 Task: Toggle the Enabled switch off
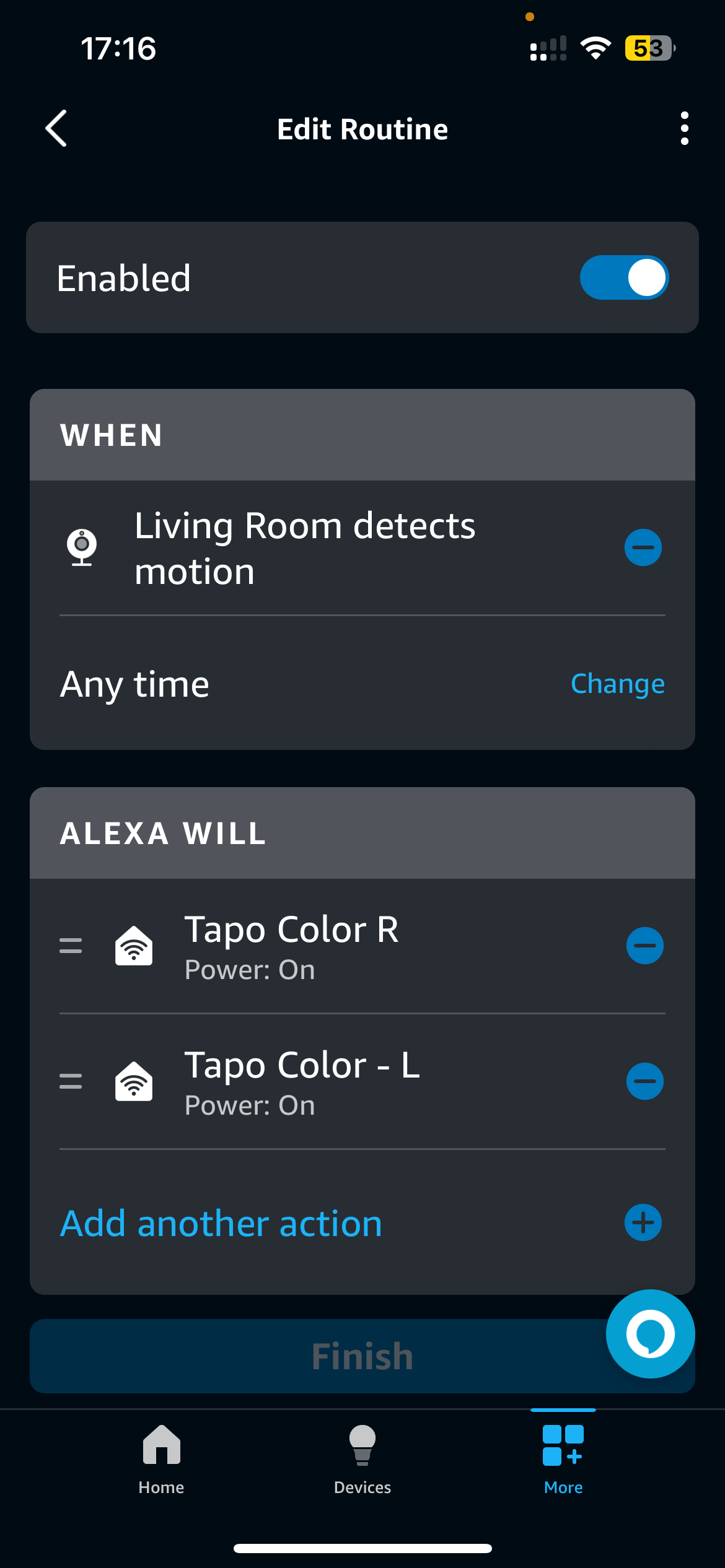click(624, 277)
